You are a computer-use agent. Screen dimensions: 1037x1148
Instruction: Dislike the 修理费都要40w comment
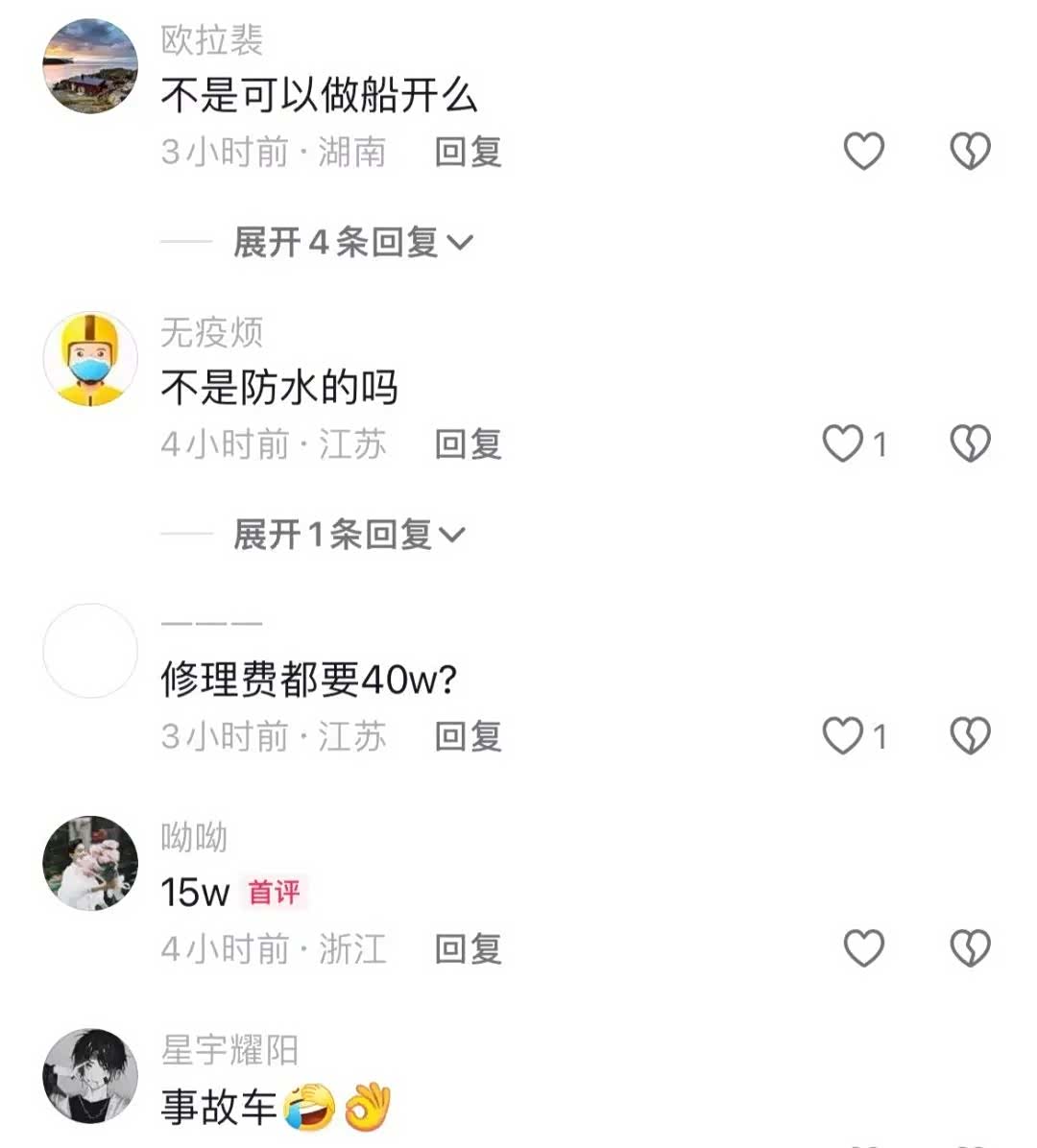970,736
